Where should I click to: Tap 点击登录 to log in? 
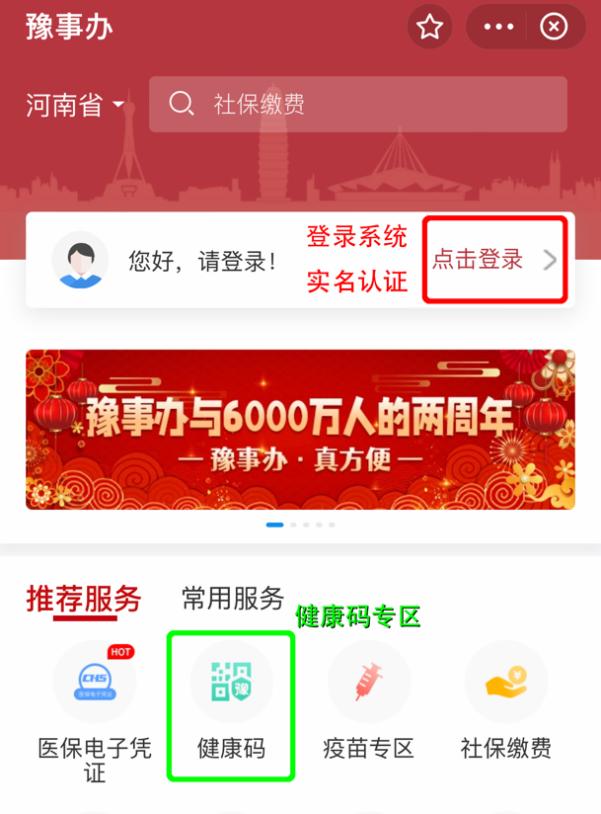494,260
